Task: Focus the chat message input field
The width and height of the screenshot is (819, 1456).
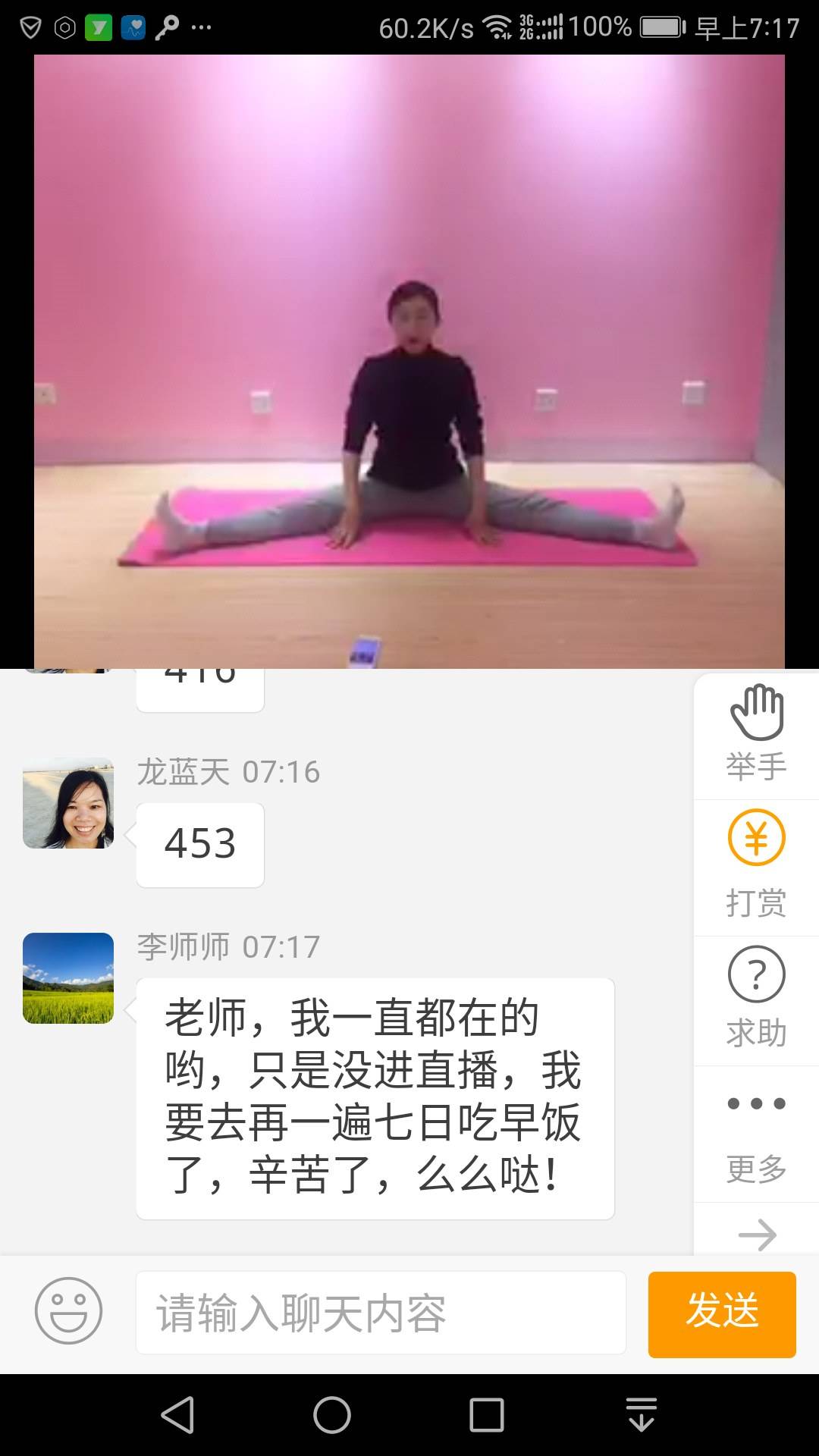Action: click(x=381, y=1313)
